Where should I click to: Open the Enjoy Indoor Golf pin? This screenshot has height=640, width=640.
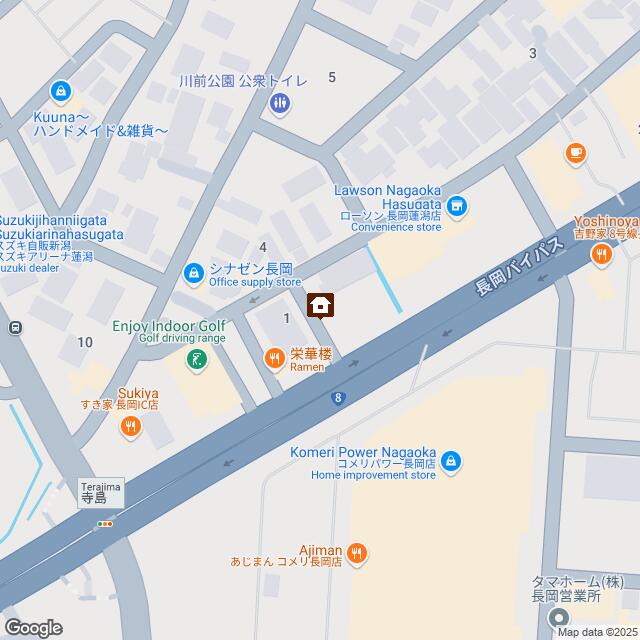[196, 359]
